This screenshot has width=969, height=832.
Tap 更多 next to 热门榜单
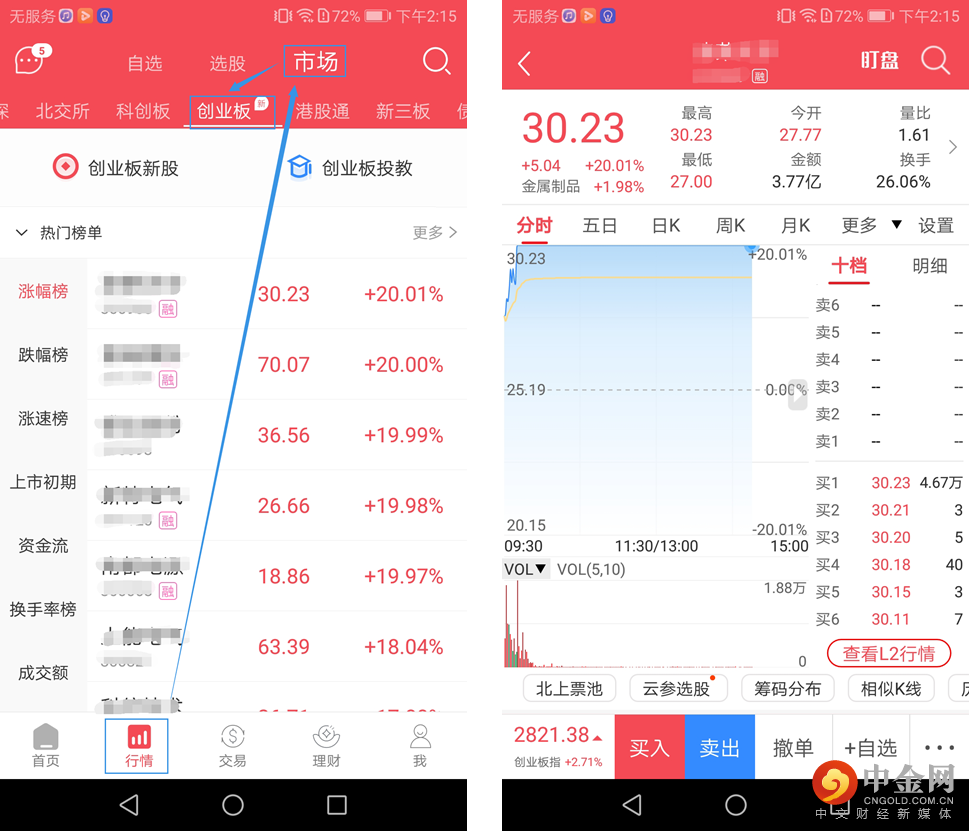point(434,232)
